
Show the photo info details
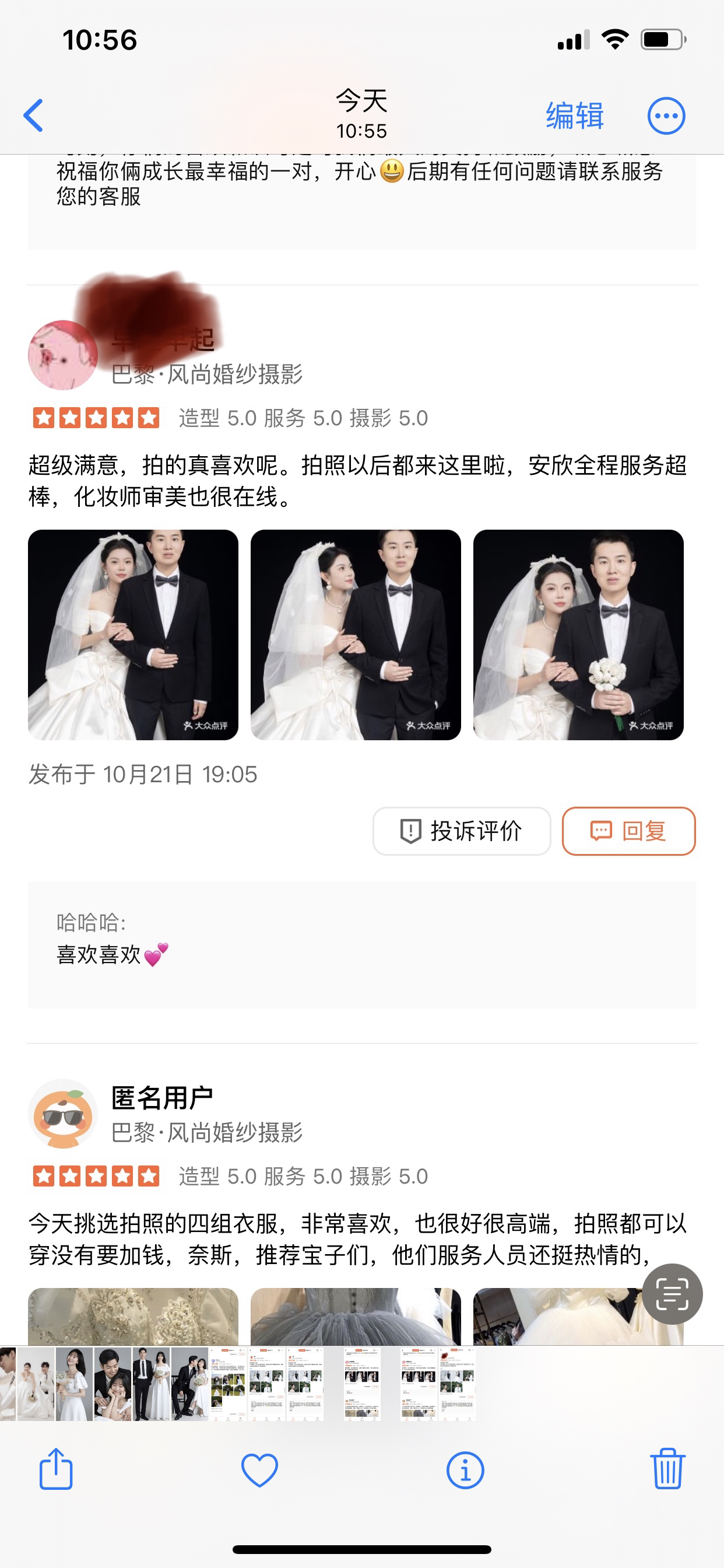tap(465, 1471)
